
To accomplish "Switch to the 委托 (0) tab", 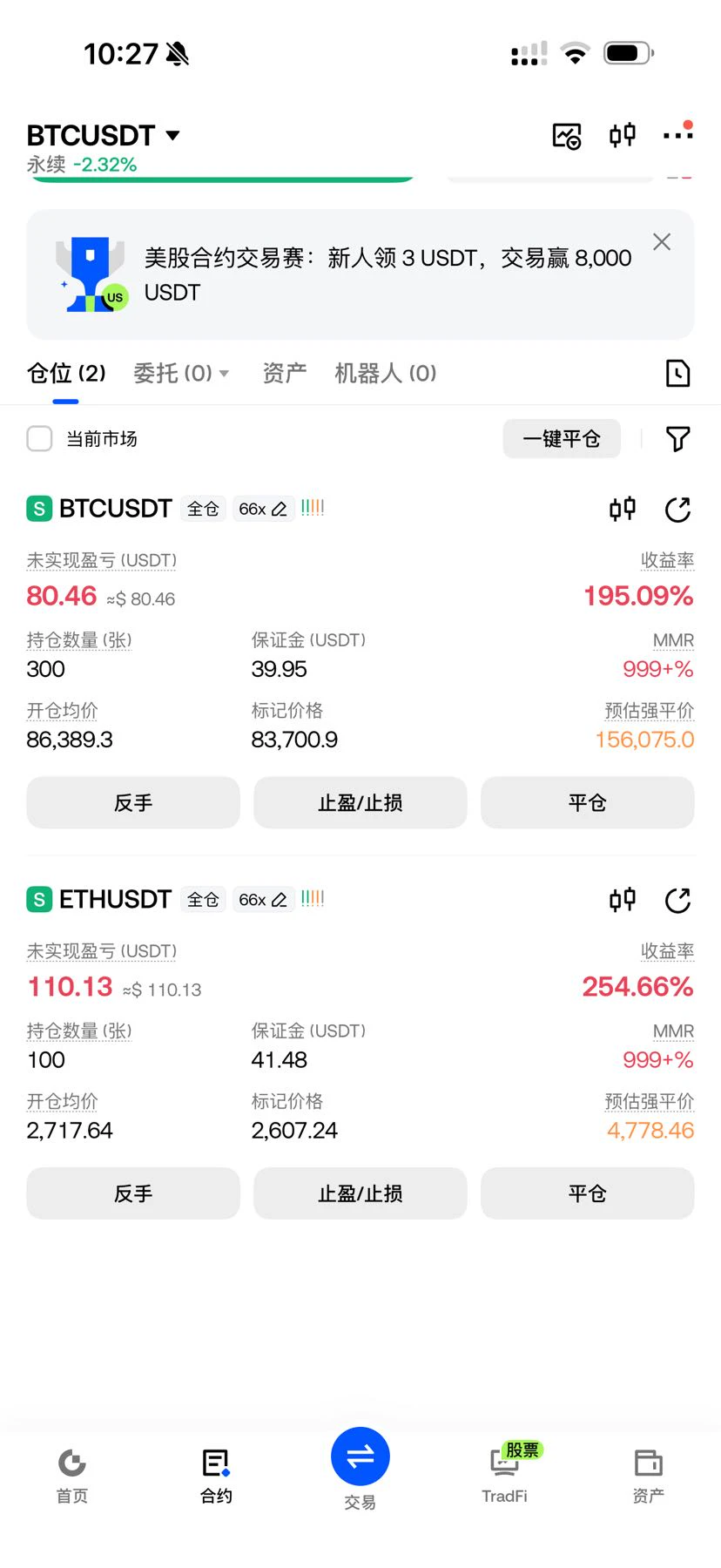I will (x=180, y=373).
